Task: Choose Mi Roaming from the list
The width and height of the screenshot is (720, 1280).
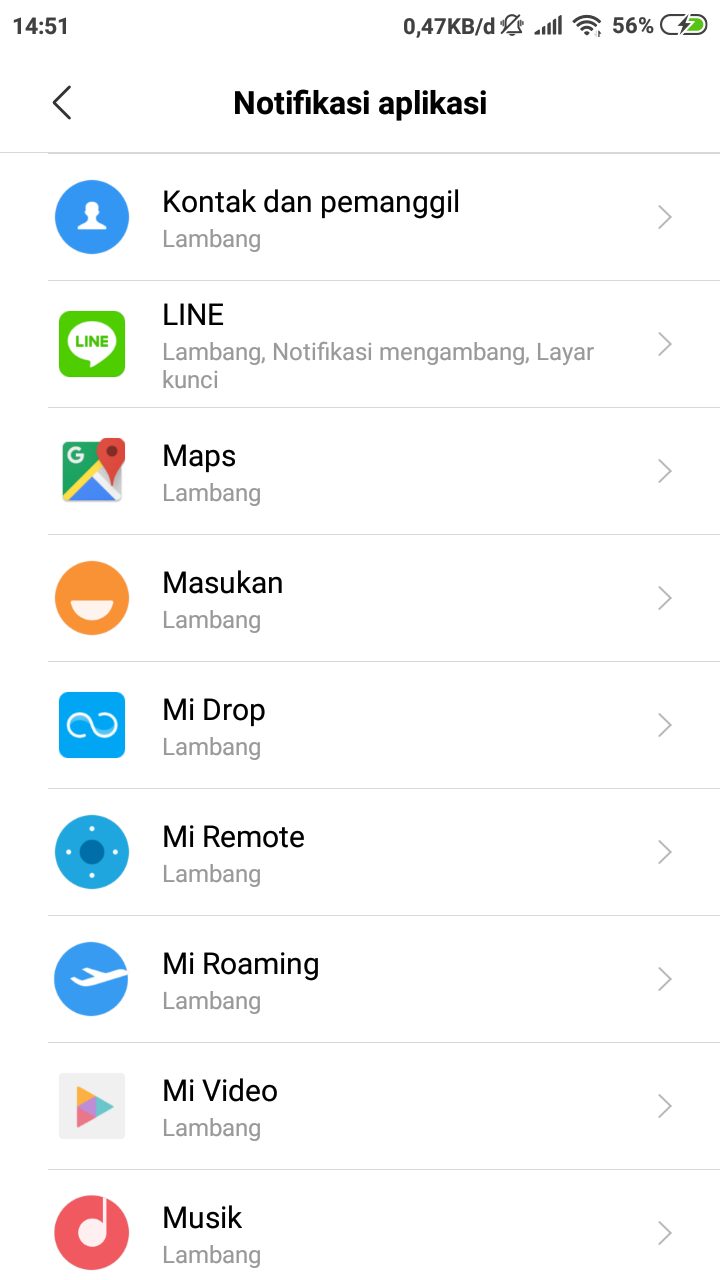Action: point(360,979)
